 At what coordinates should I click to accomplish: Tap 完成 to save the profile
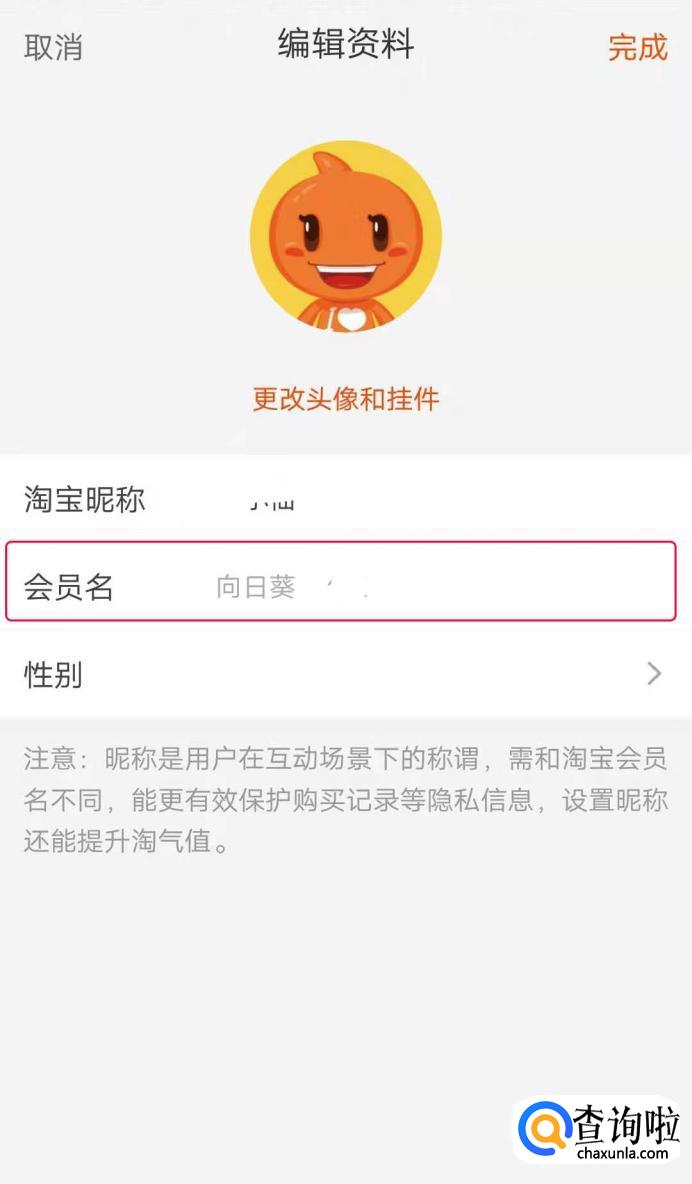pos(638,48)
